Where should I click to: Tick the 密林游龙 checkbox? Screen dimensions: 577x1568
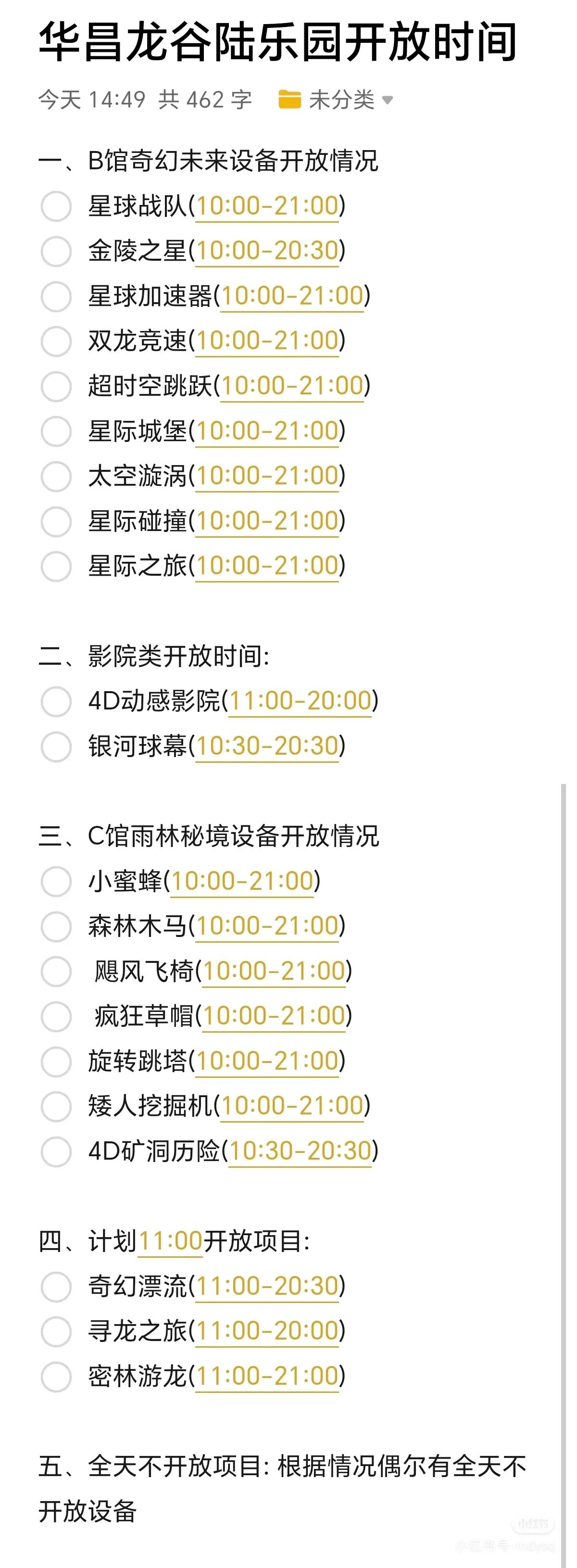click(56, 1377)
